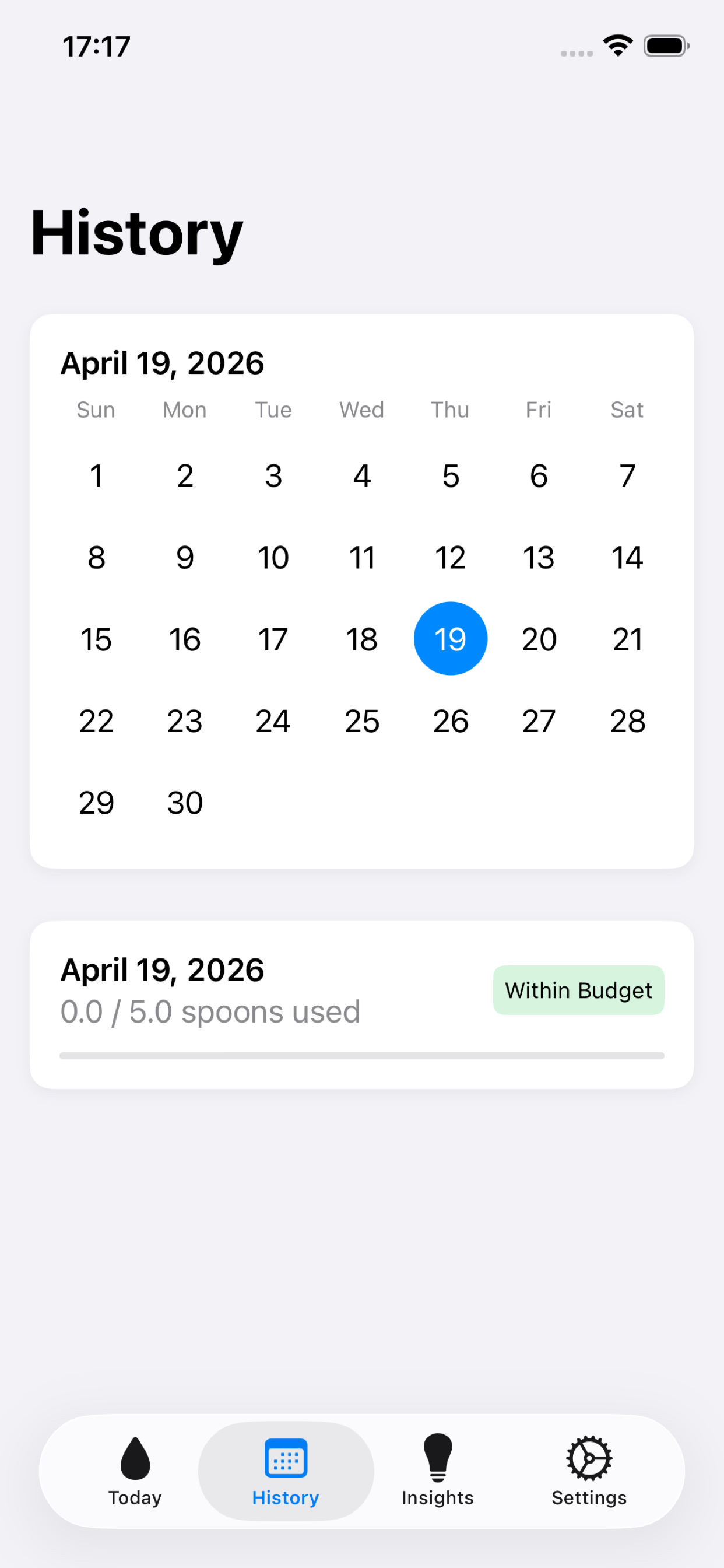Go to the Settings tab

(x=588, y=1471)
